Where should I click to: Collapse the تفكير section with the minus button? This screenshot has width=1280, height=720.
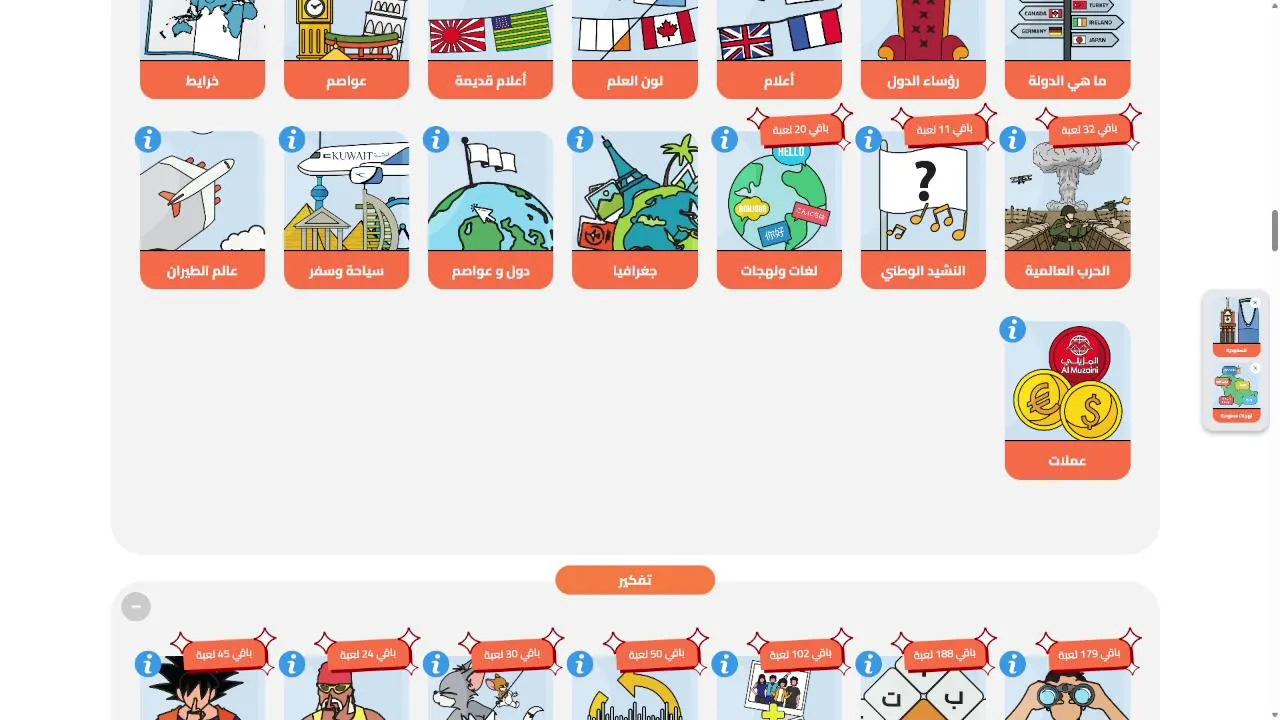[136, 606]
